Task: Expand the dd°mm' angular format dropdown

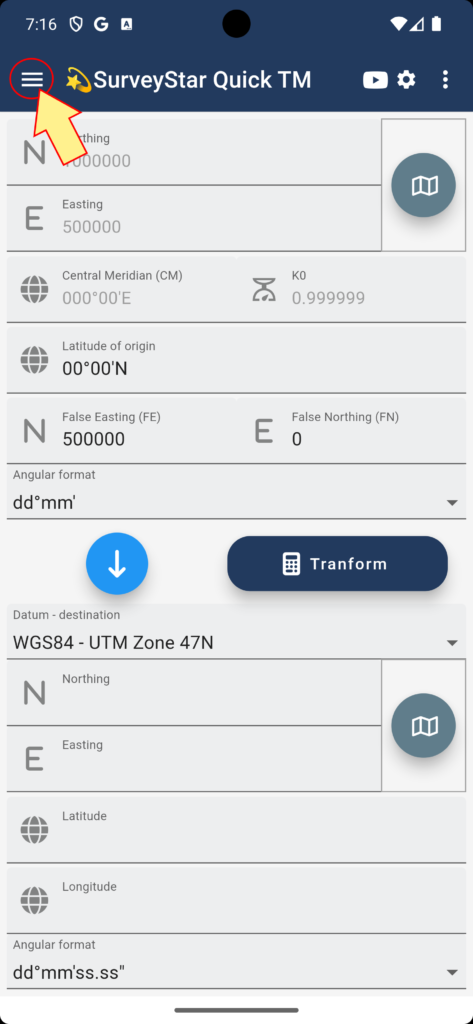Action: click(x=236, y=493)
